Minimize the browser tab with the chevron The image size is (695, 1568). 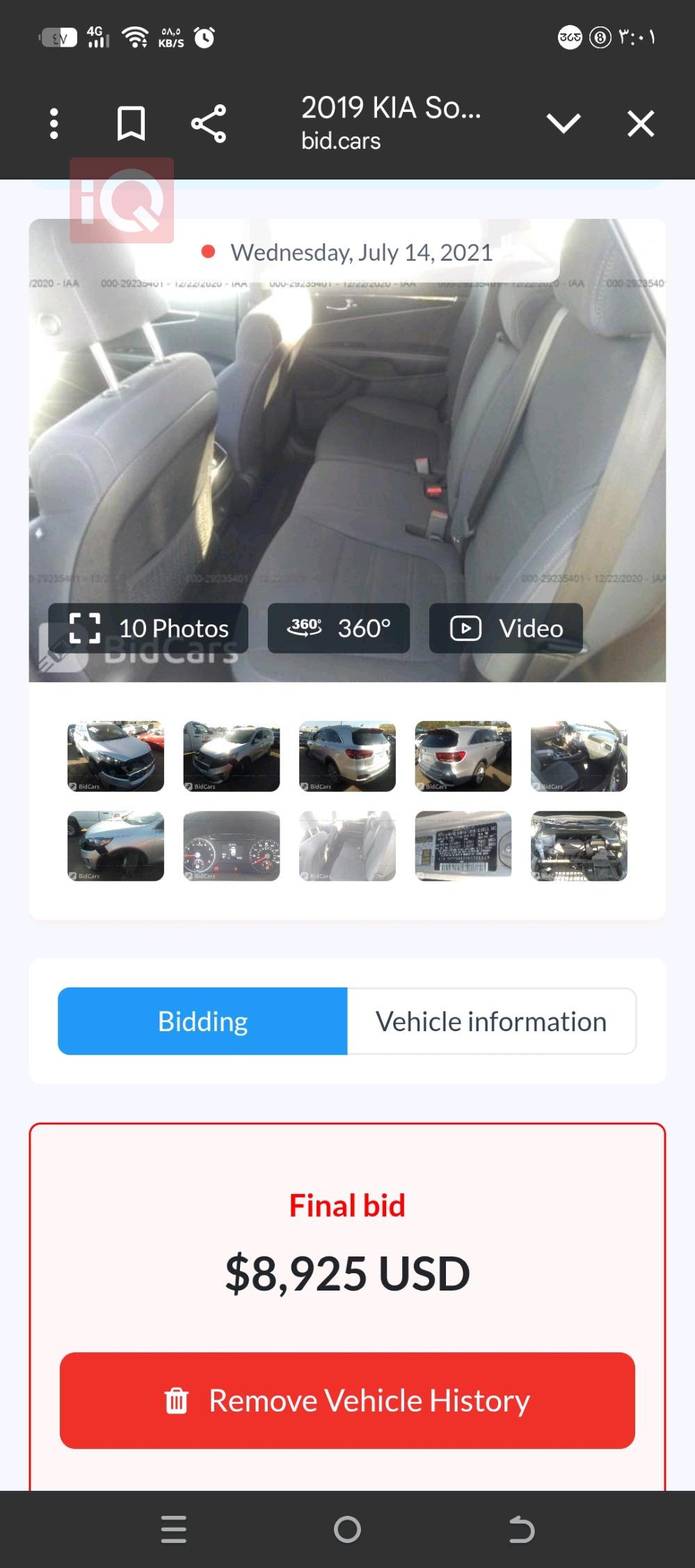coord(564,124)
